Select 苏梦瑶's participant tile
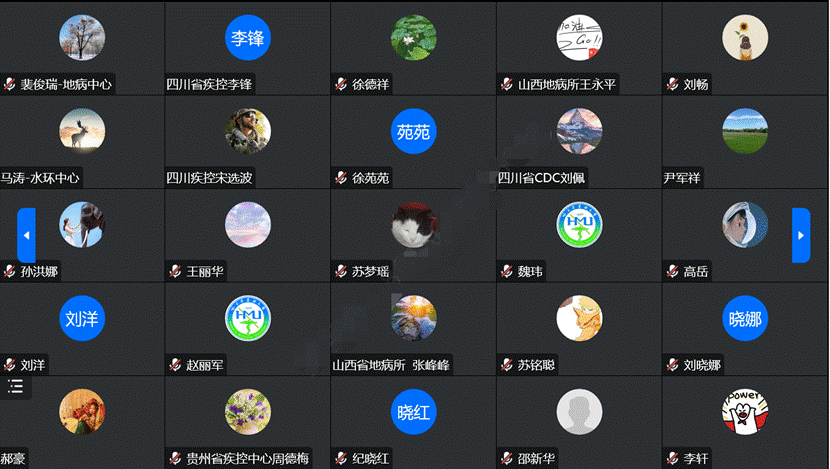The width and height of the screenshot is (830, 469). [x=413, y=234]
